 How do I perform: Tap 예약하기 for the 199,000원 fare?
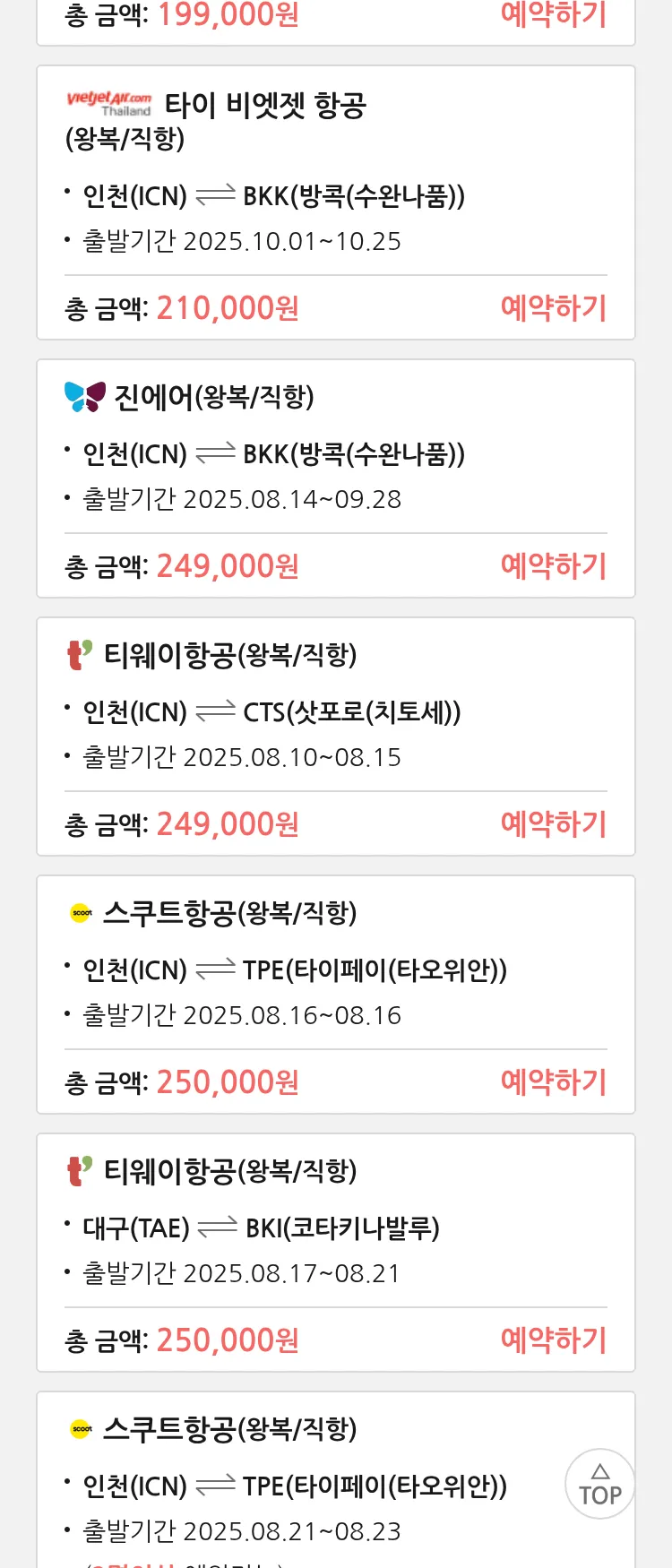tap(553, 14)
